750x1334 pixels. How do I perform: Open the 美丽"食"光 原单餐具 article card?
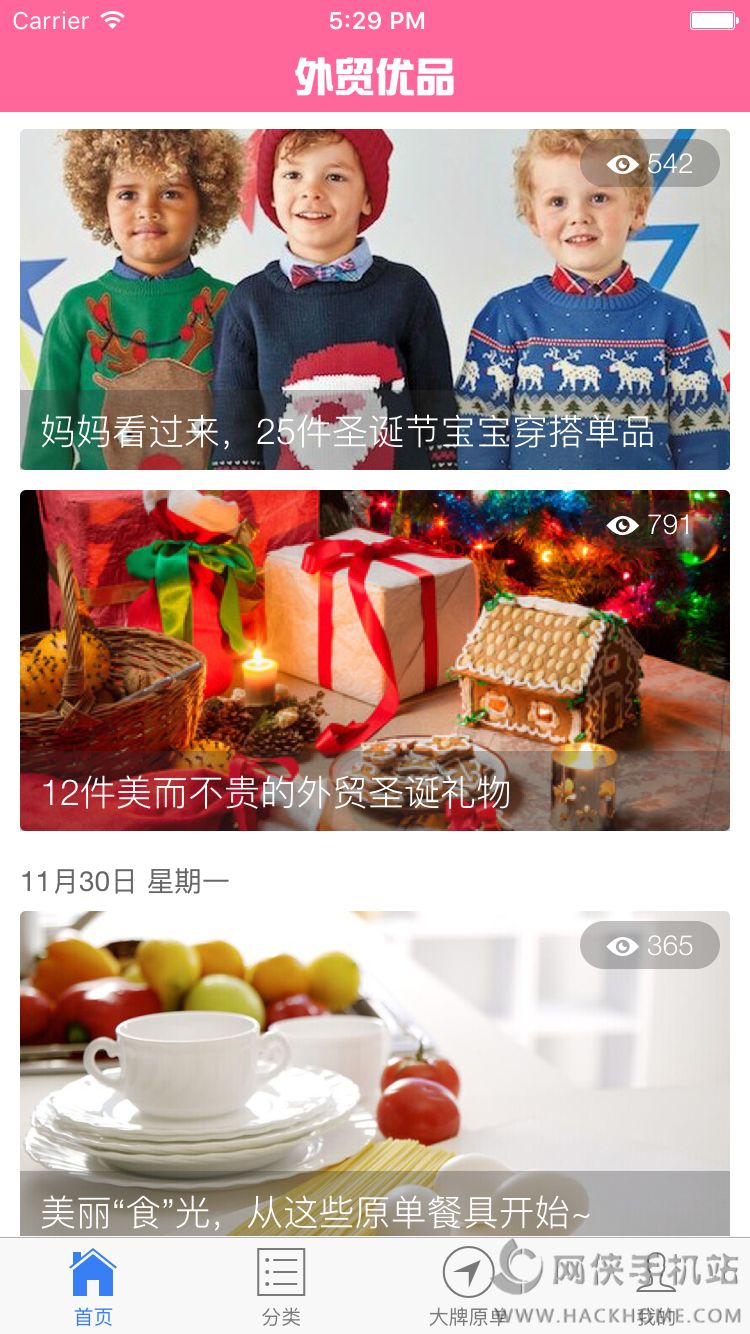click(374, 1070)
